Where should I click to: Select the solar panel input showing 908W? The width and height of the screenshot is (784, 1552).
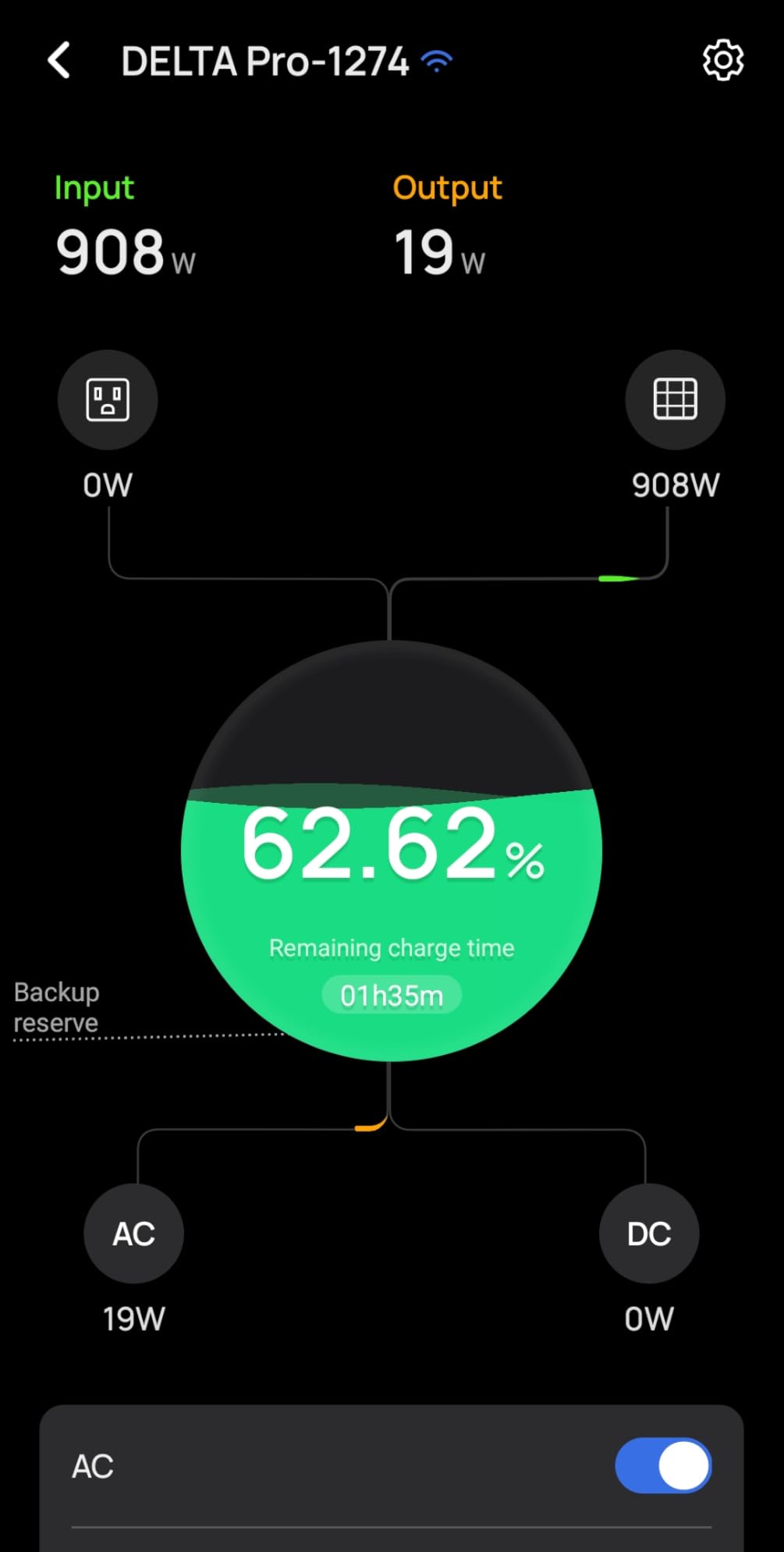point(674,400)
